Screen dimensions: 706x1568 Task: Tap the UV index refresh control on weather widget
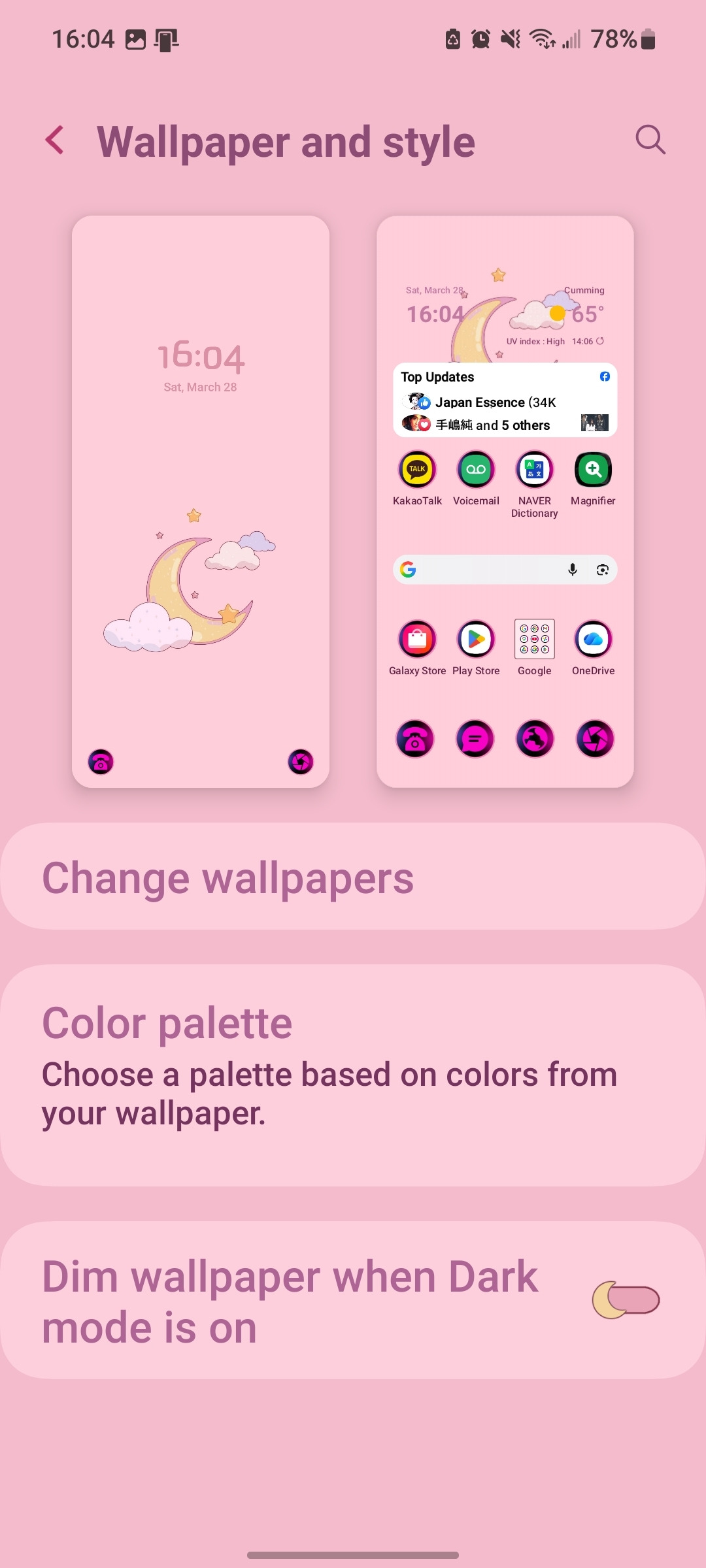coord(601,341)
